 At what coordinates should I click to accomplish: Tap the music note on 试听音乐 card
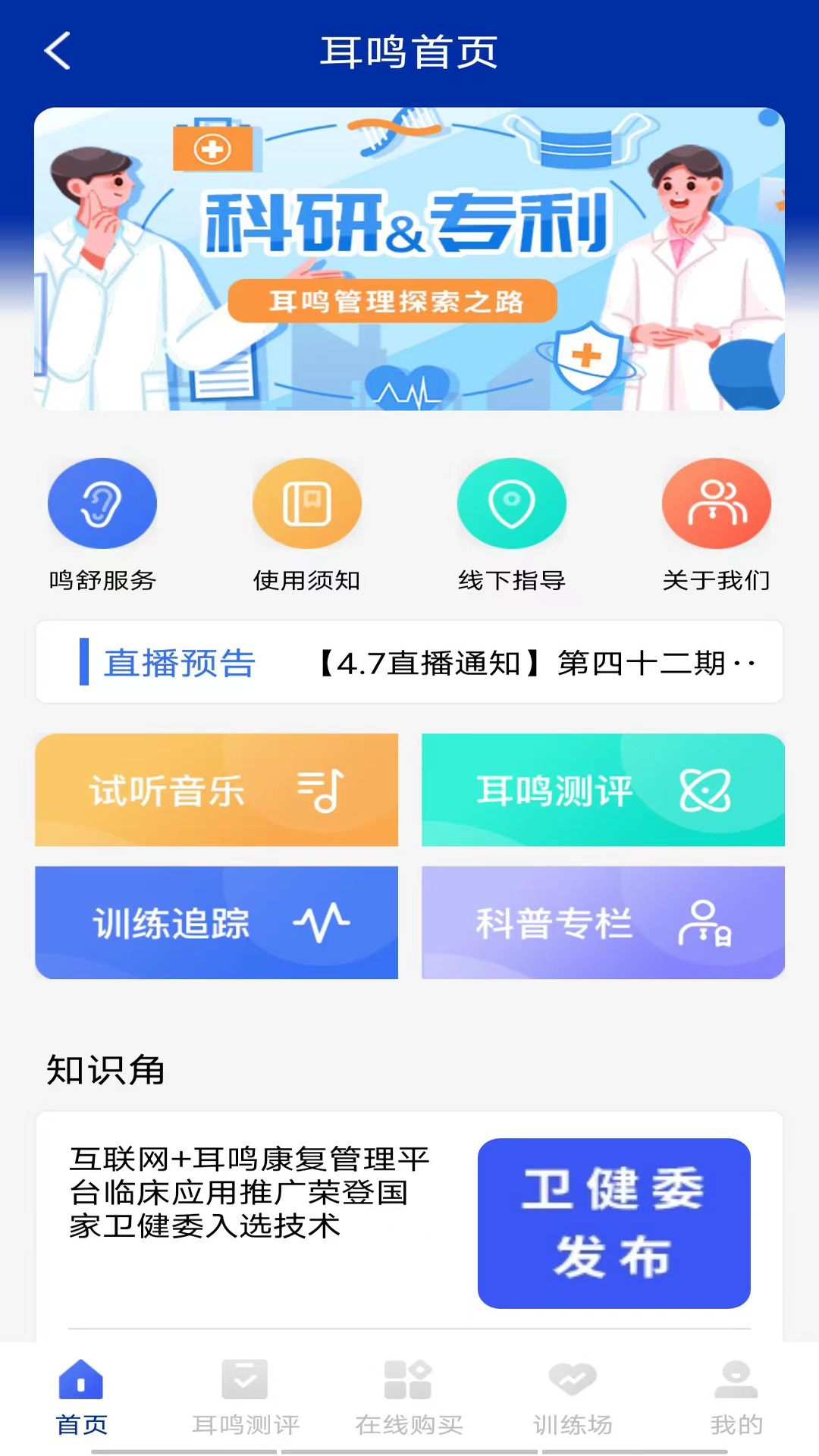point(322,790)
